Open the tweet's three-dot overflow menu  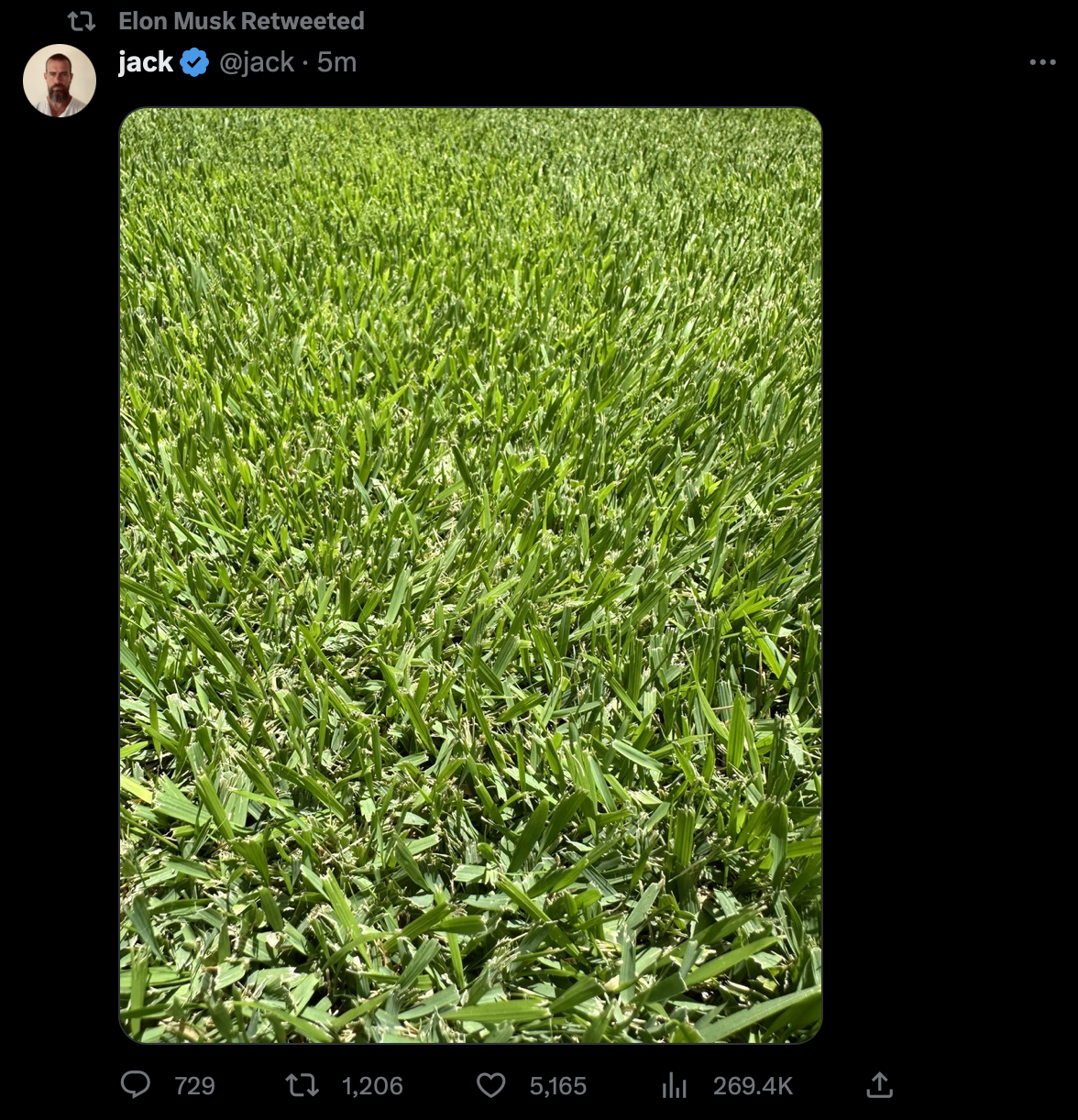(1042, 62)
